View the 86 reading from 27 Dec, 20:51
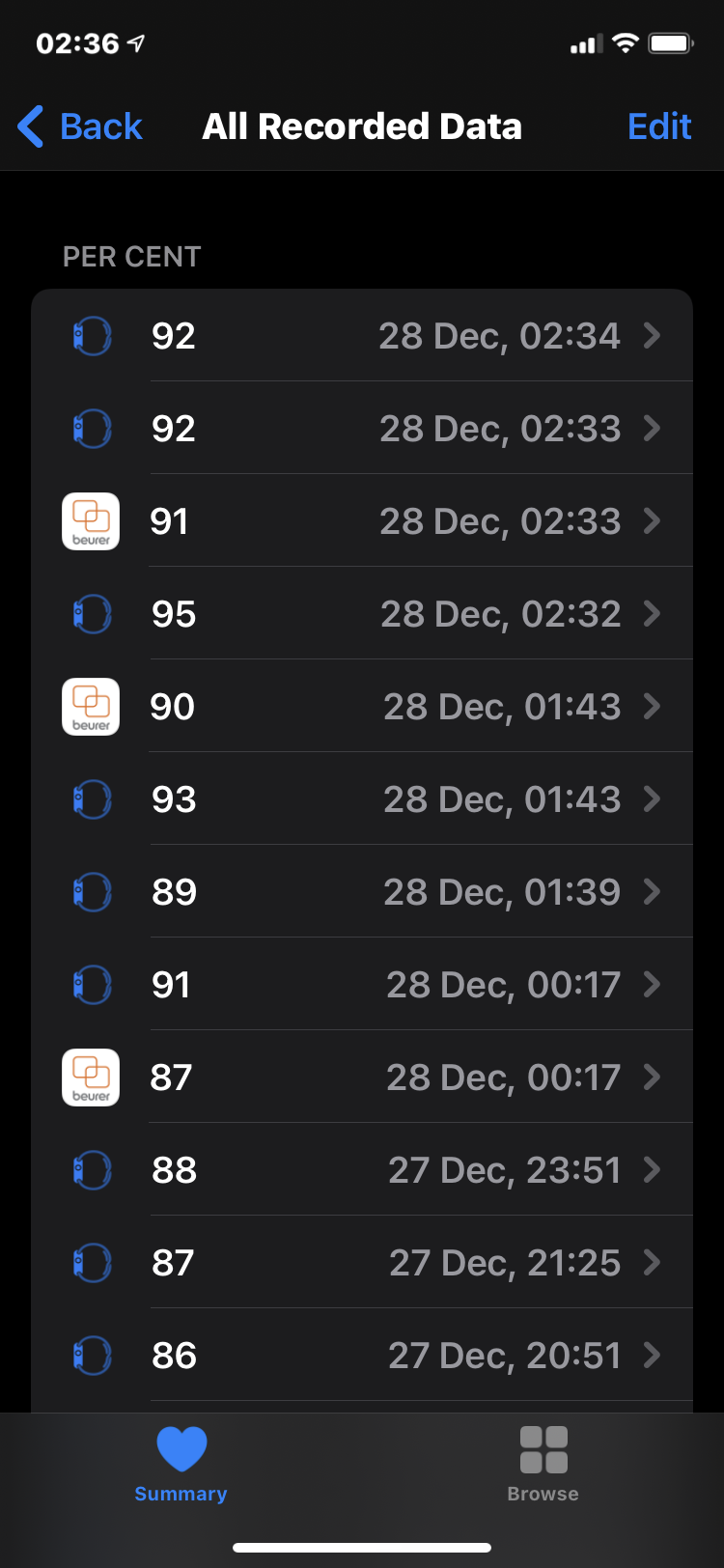This screenshot has height=1568, width=724. 362,1356
